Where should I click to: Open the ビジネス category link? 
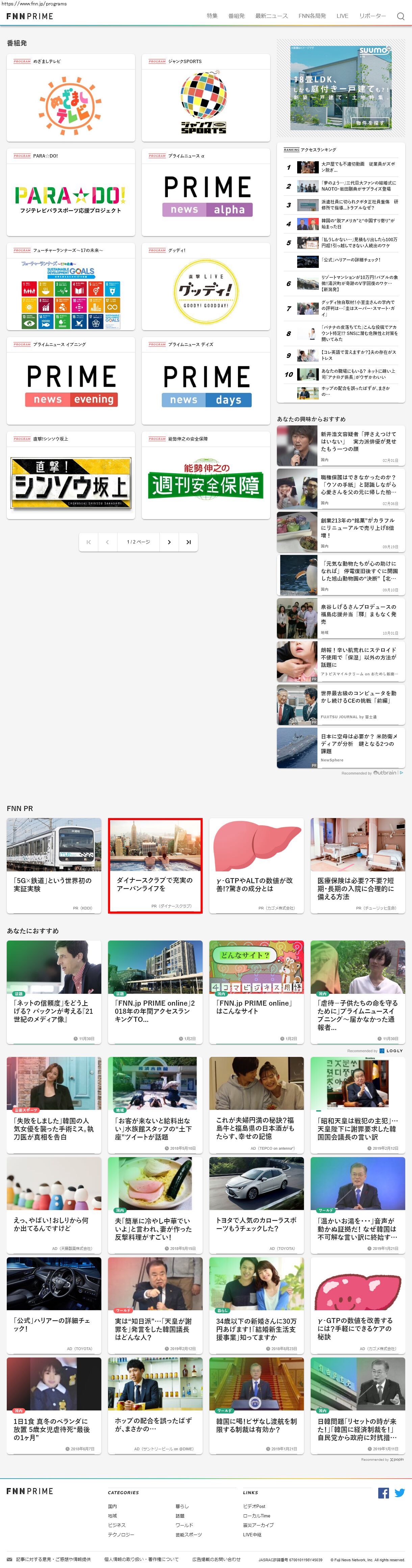pyautogui.click(x=117, y=1525)
